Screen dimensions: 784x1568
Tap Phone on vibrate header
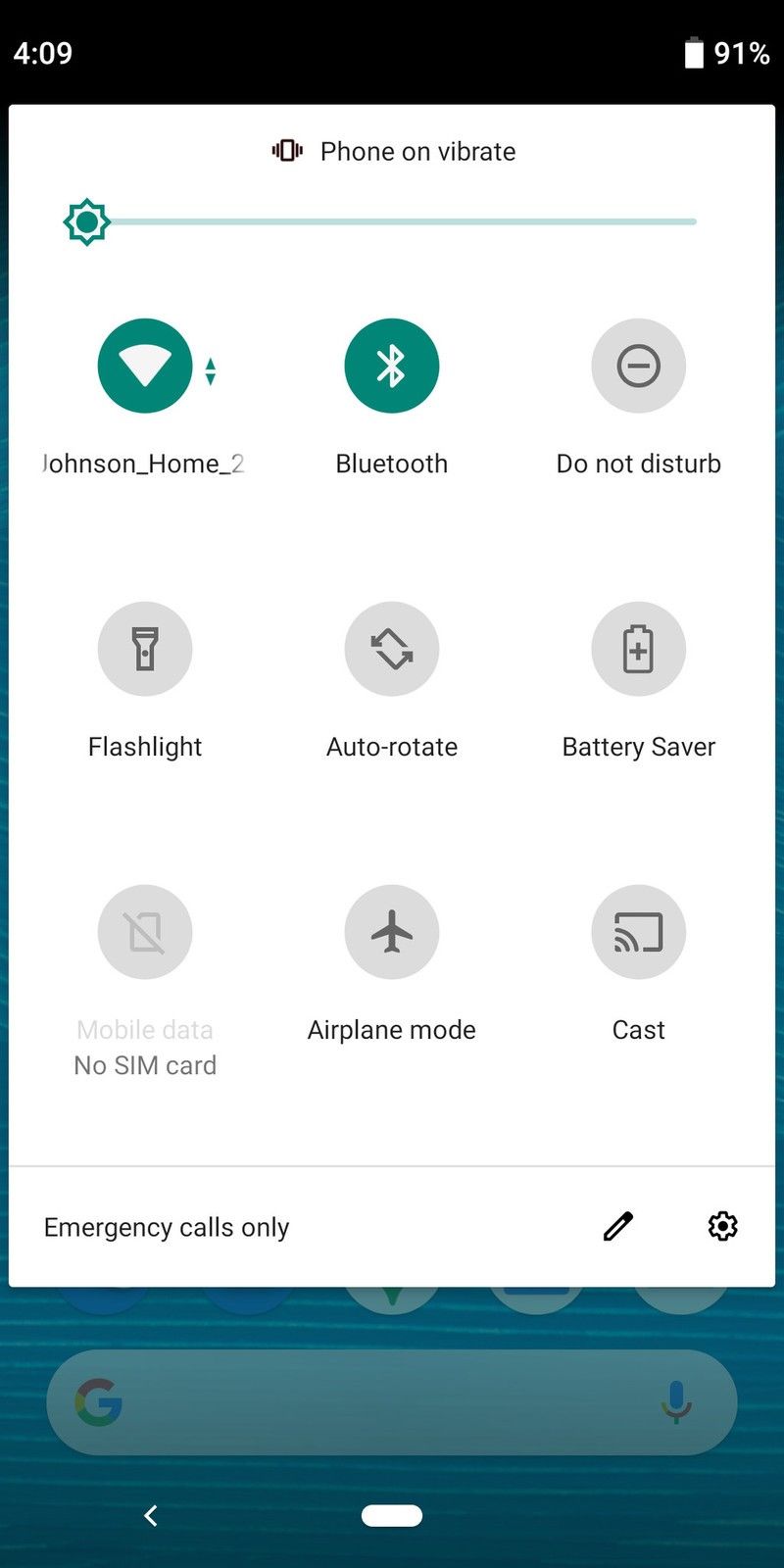[417, 150]
